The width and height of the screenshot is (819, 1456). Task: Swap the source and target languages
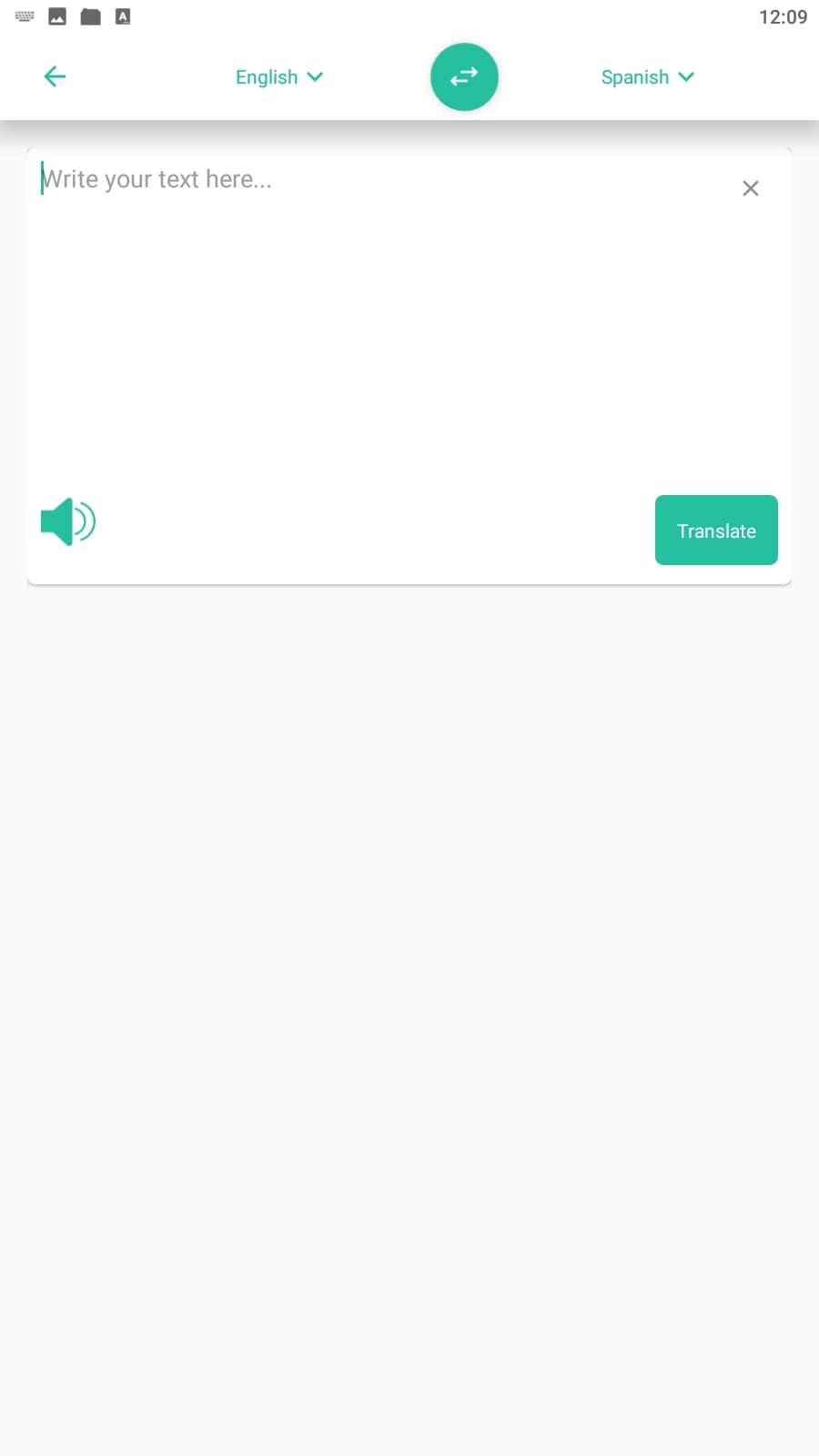(x=464, y=77)
